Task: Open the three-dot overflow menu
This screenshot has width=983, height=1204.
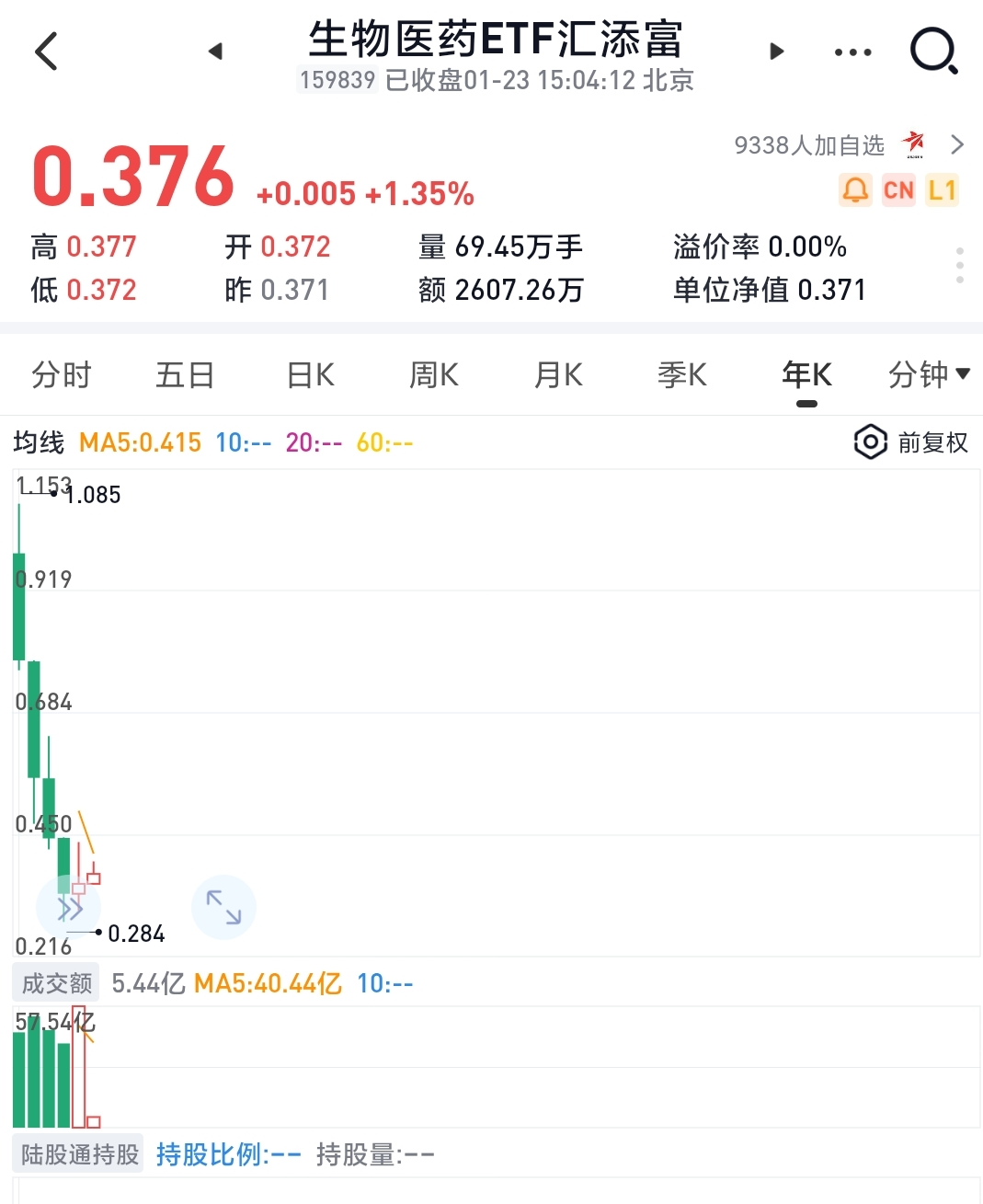Action: pyautogui.click(x=852, y=52)
